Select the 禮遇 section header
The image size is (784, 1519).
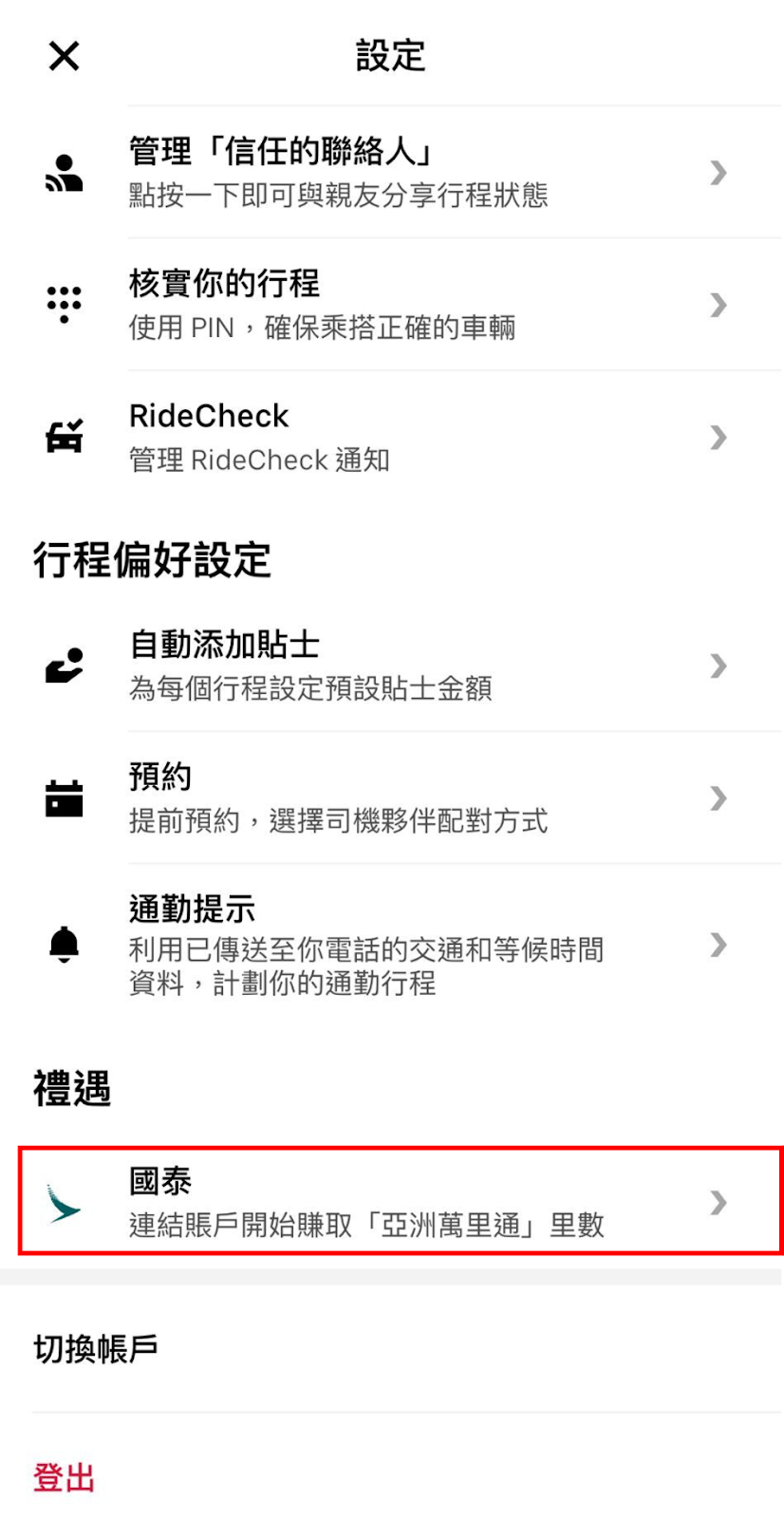(x=70, y=1091)
